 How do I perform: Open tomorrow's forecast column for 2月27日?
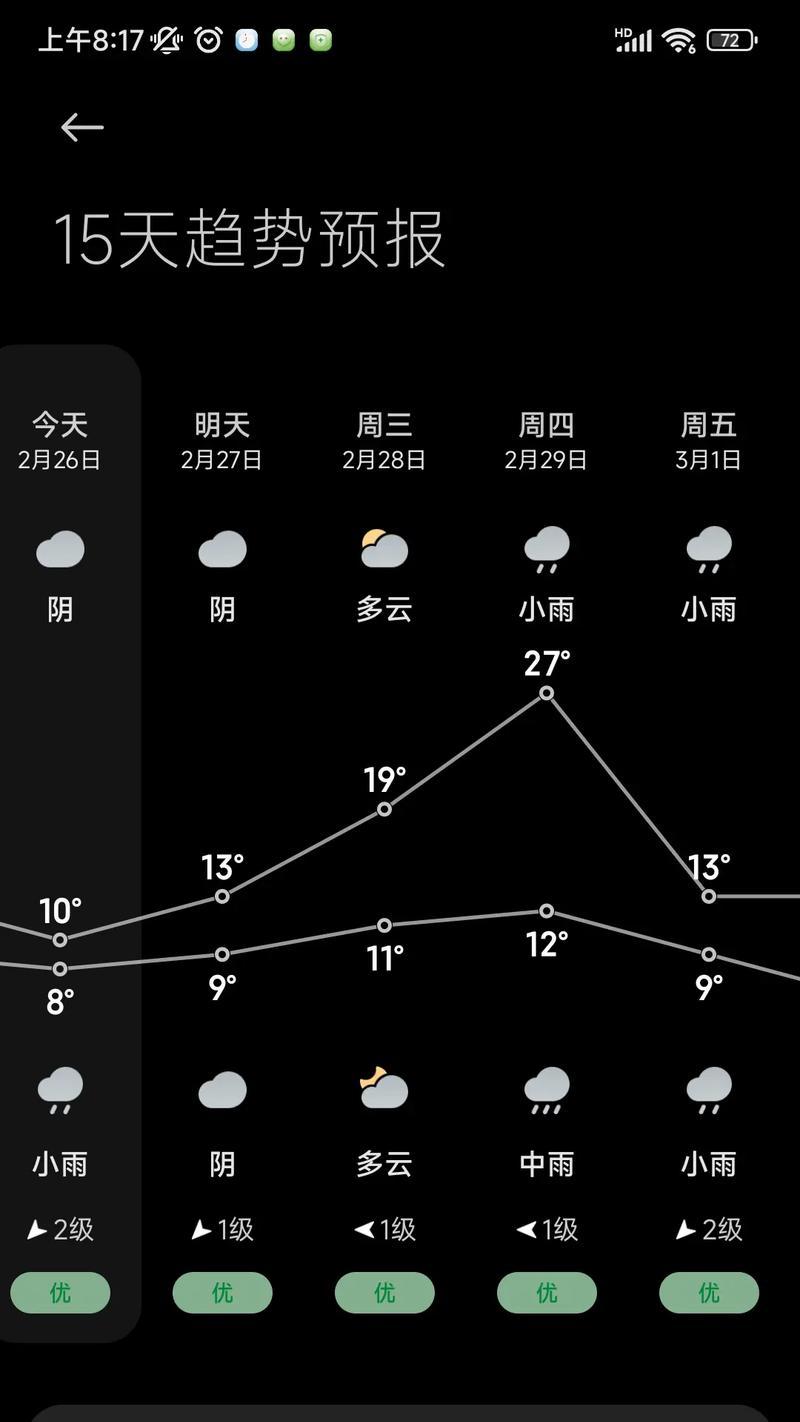[222, 843]
